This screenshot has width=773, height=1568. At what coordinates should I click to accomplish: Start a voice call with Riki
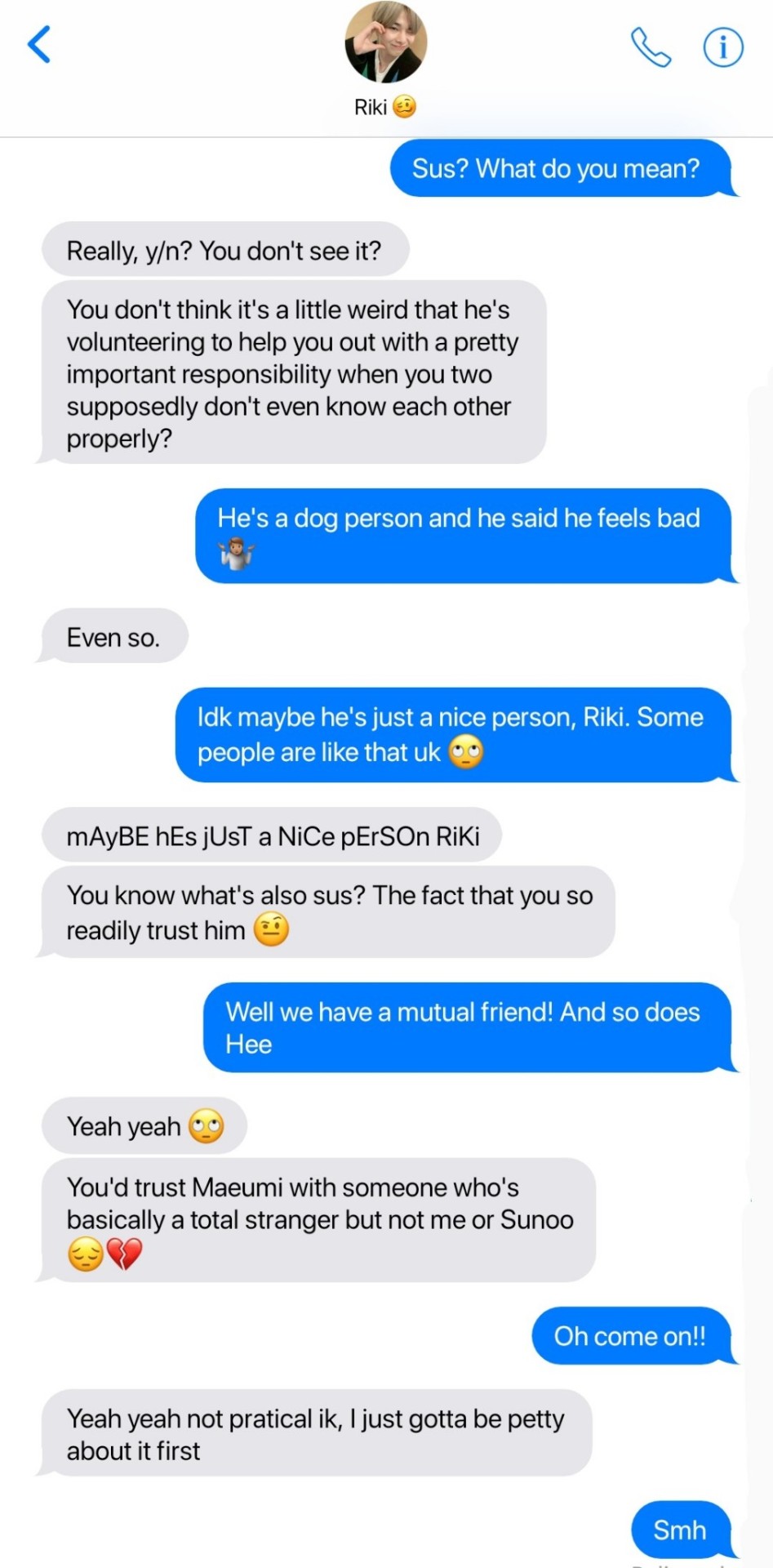click(651, 47)
